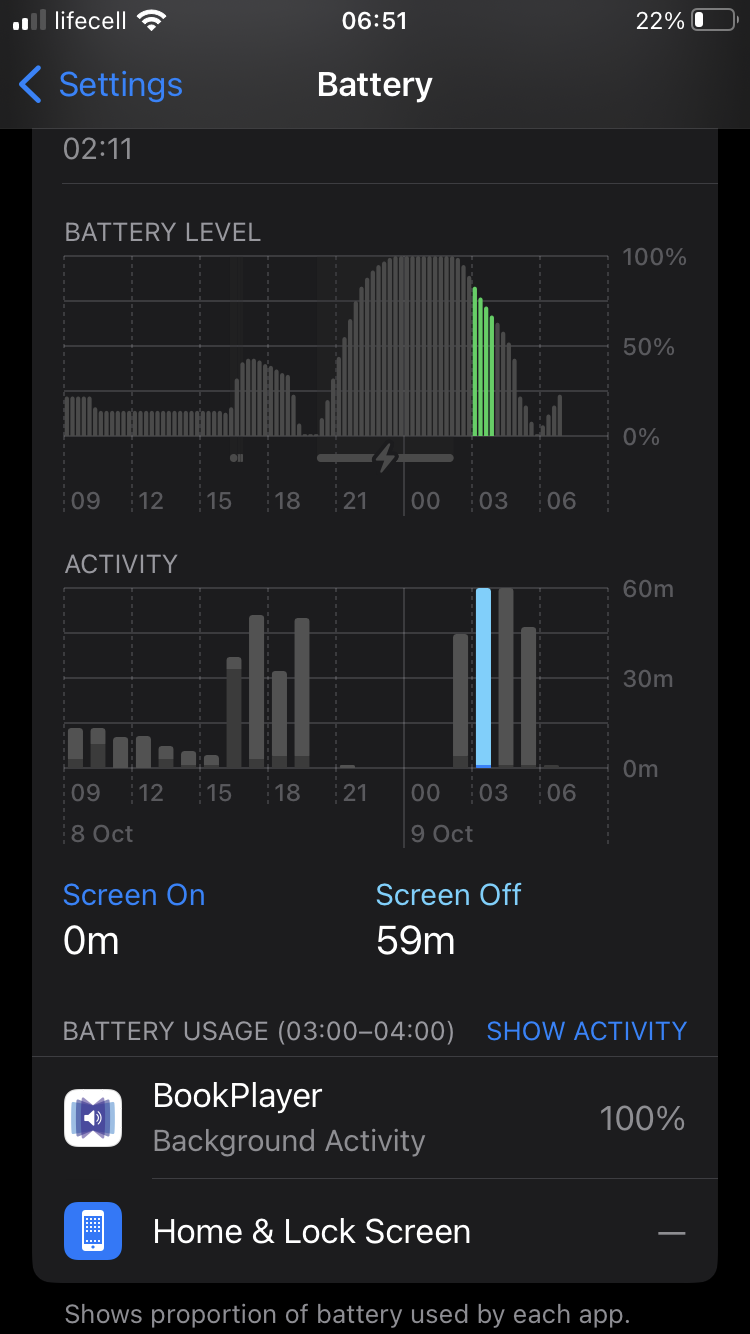The height and width of the screenshot is (1334, 750).
Task: Tap the BookPlayer app icon
Action: pos(92,1118)
